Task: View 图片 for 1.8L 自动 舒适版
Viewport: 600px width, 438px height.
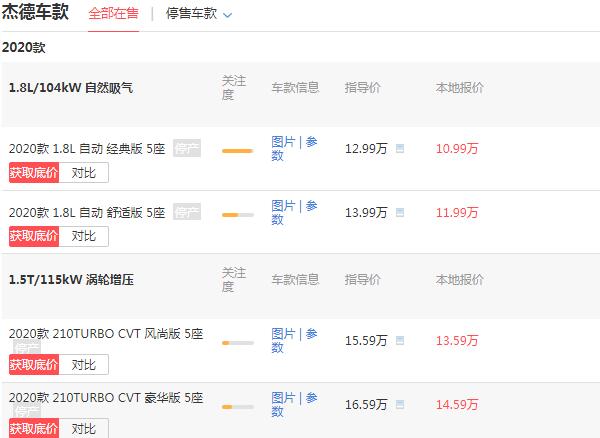Action: [283, 206]
